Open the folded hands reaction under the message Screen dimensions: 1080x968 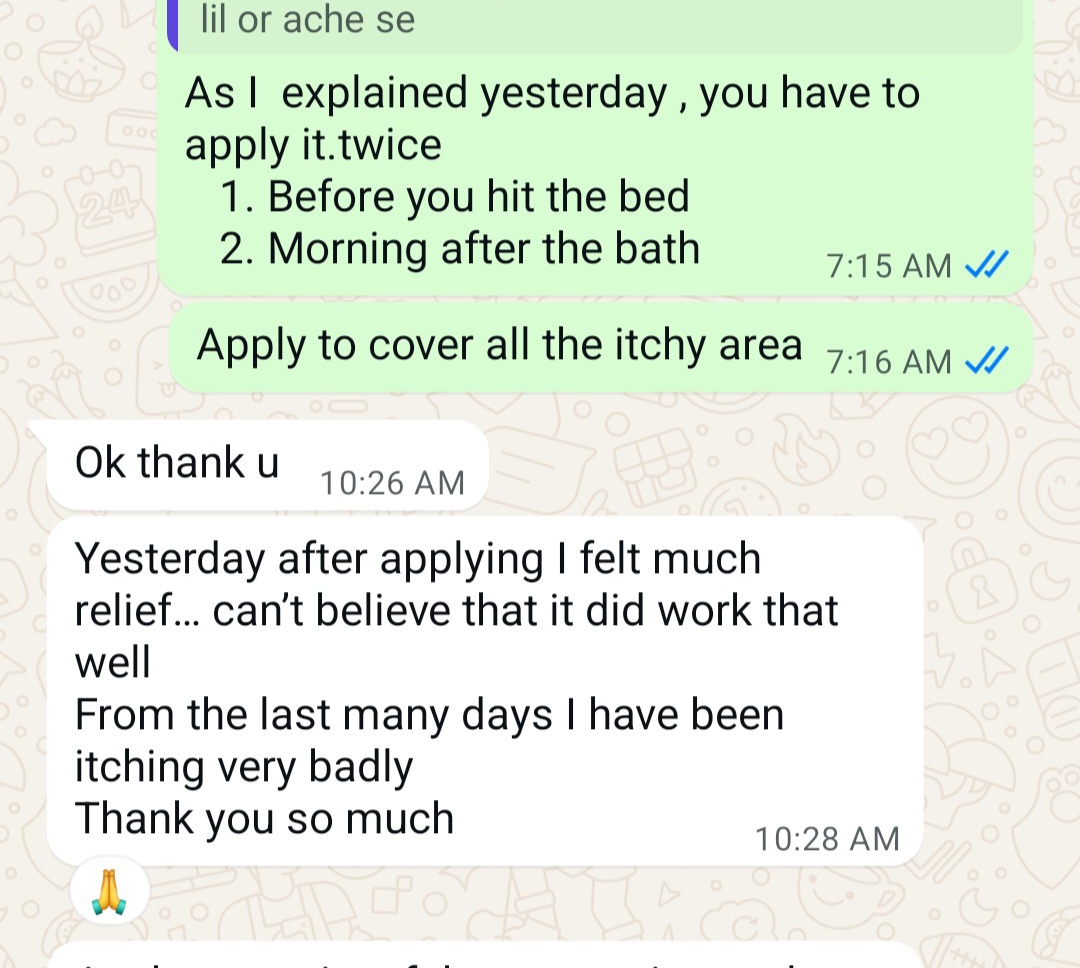pos(109,891)
